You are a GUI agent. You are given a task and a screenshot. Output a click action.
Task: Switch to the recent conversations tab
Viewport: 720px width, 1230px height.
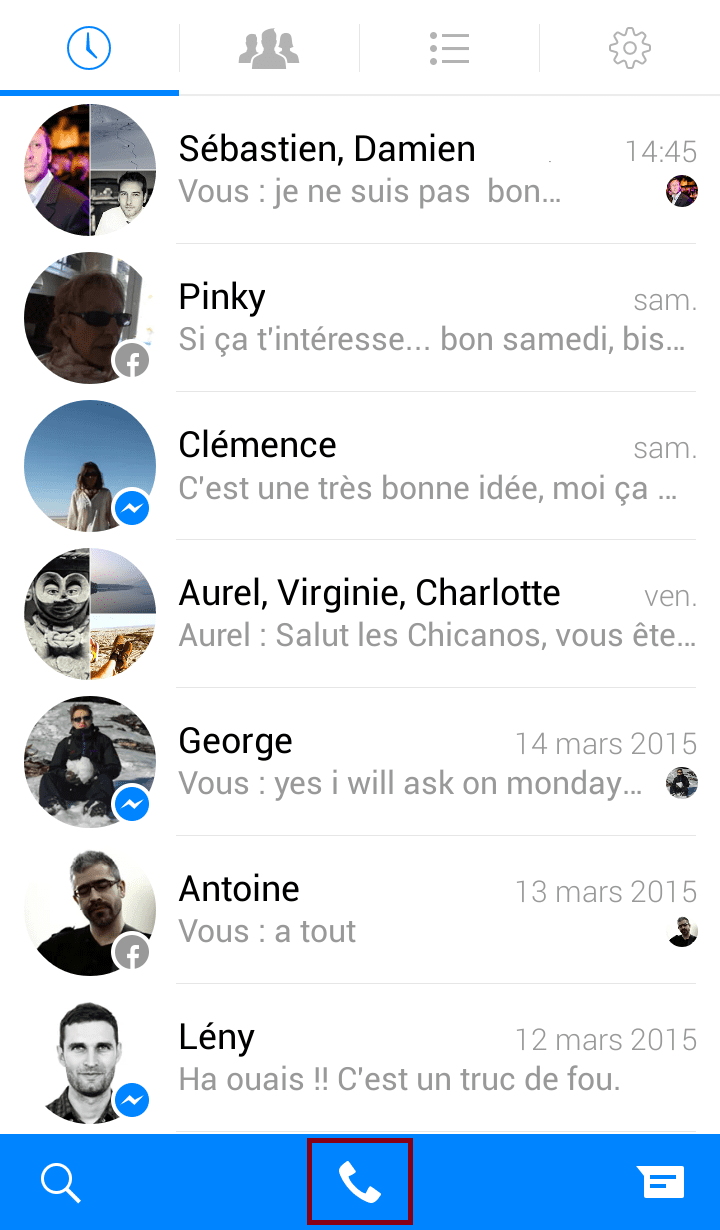89,47
